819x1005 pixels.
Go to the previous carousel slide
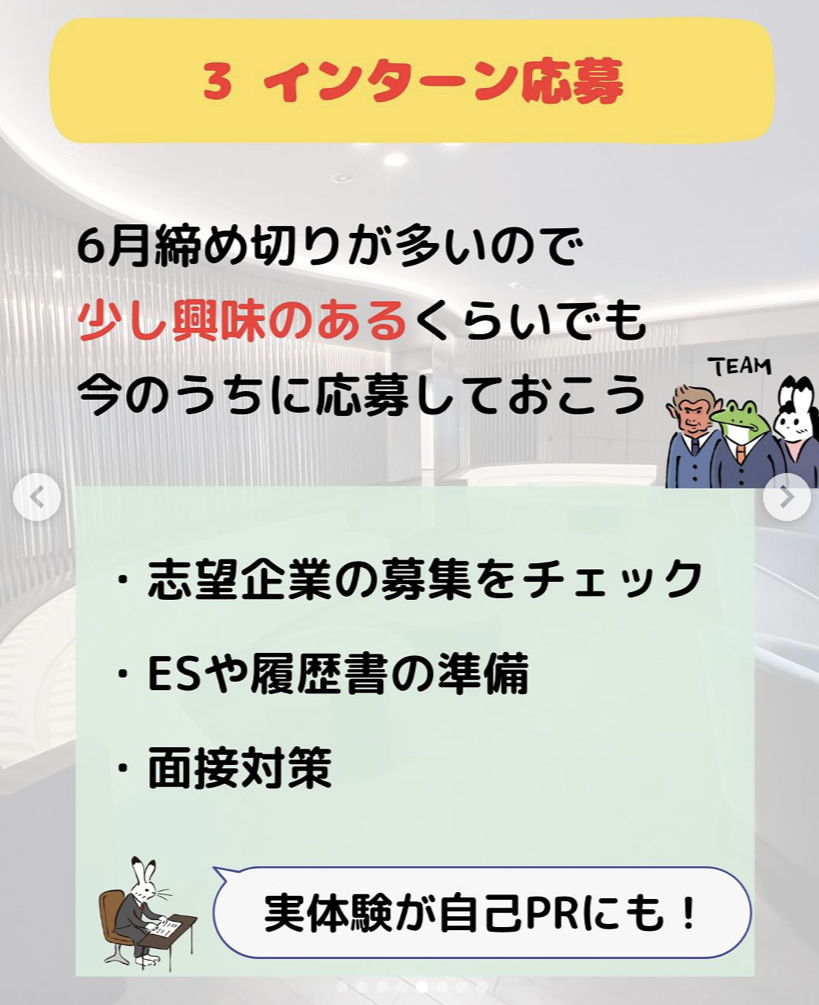pos(37,497)
